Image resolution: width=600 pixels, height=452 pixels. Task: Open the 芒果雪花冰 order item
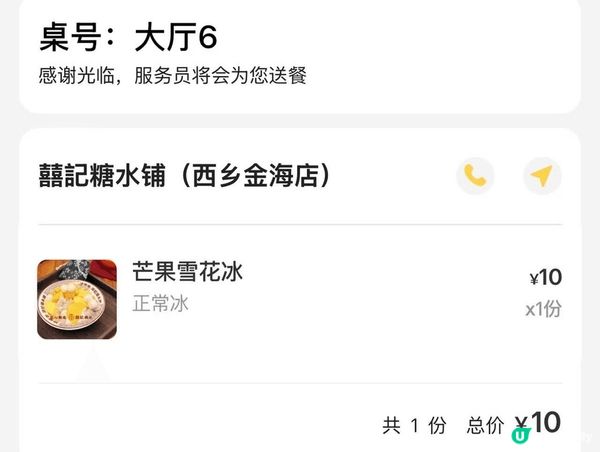tap(188, 272)
